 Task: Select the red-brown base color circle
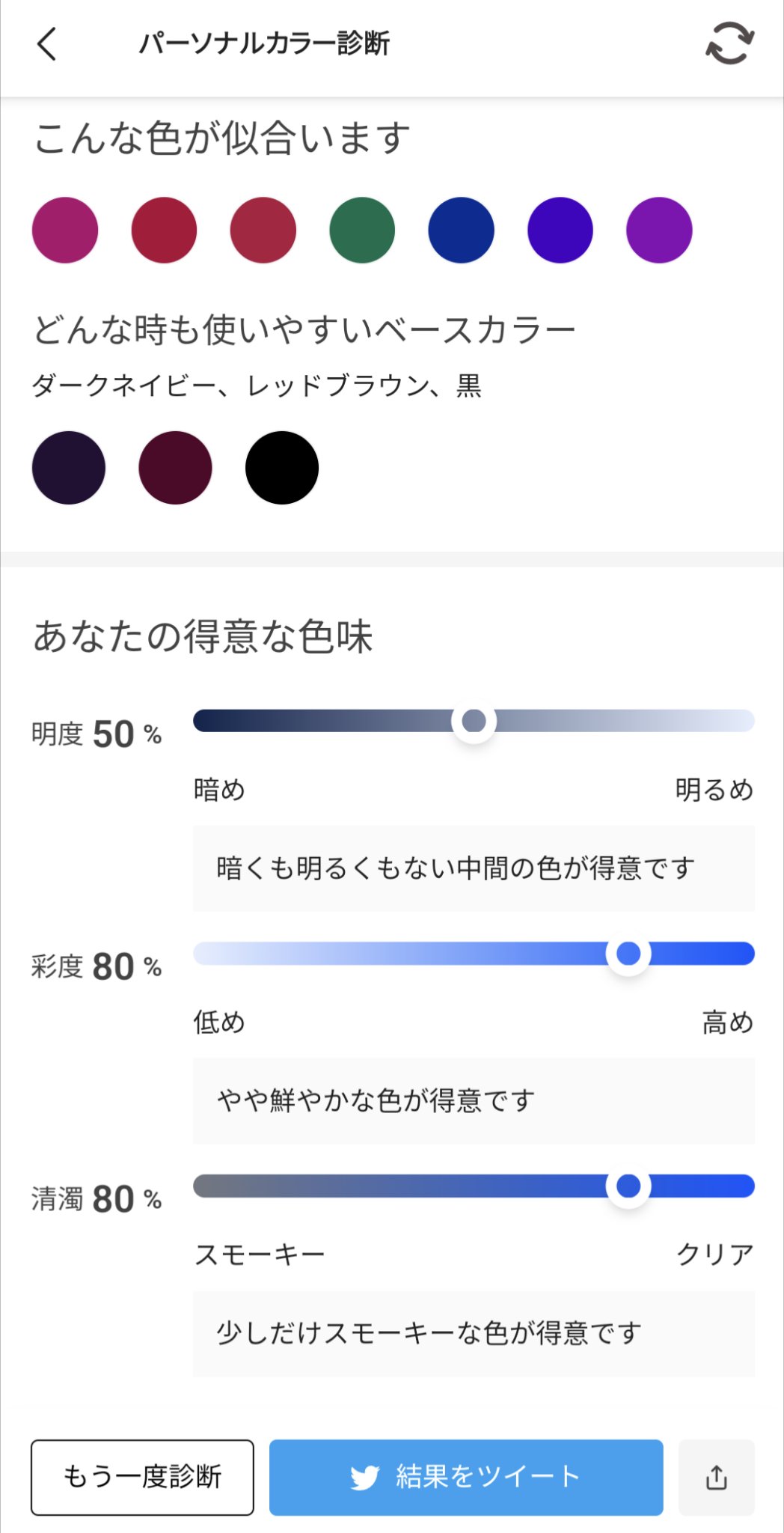click(x=174, y=467)
